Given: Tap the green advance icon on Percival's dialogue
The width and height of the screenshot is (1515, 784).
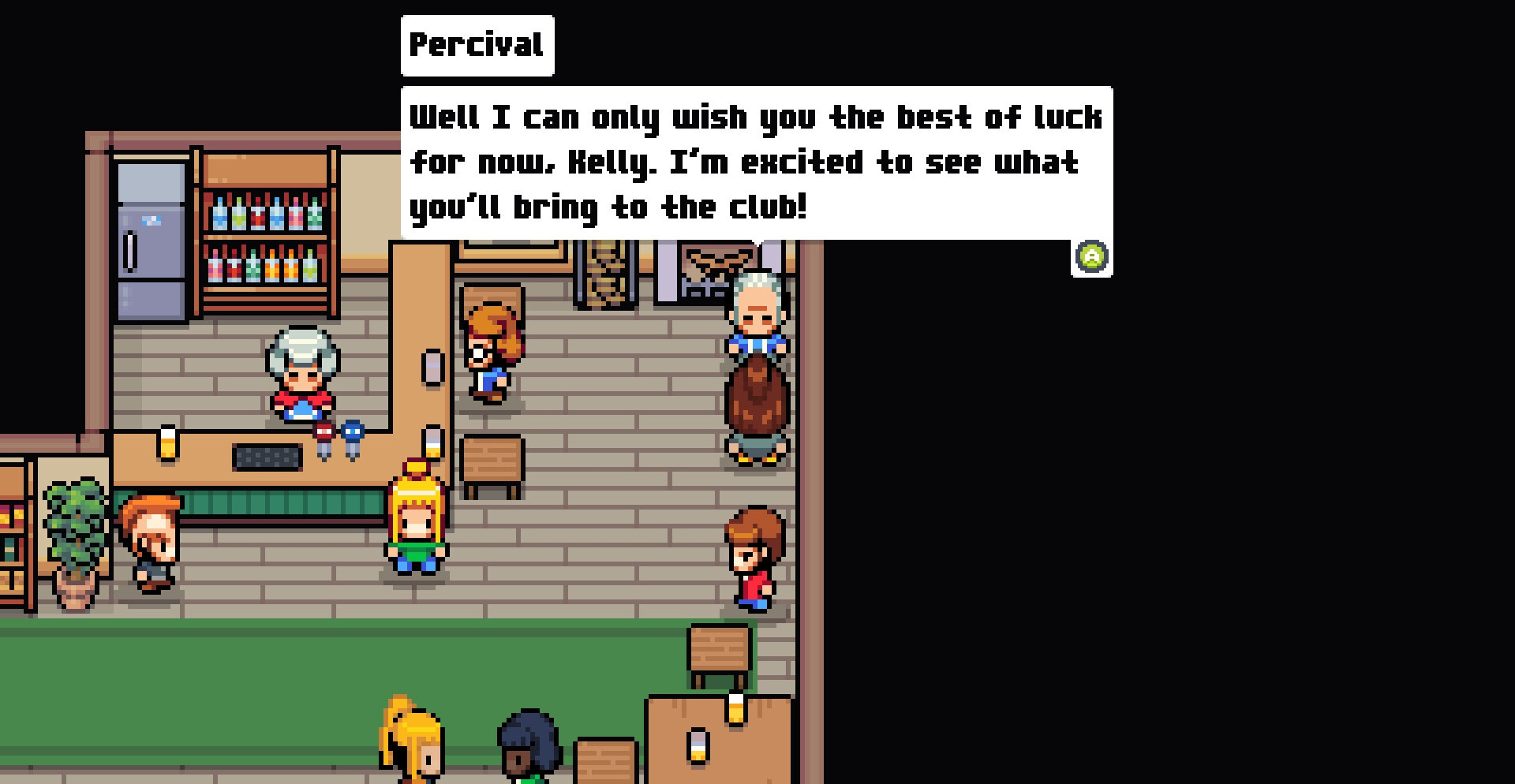Looking at the screenshot, I should 1092,257.
